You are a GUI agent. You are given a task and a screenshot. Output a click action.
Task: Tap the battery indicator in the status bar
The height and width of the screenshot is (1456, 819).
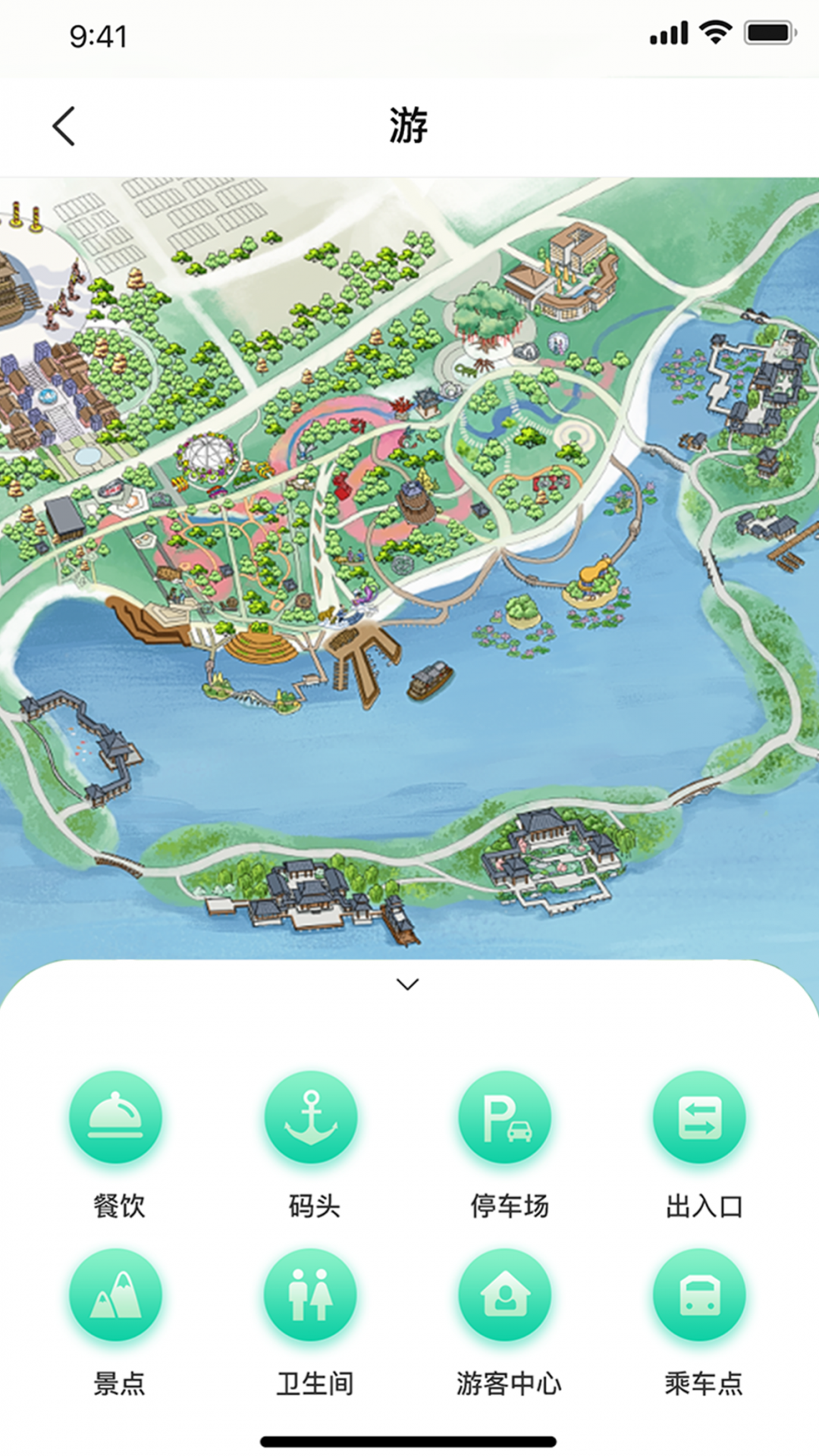coord(766,33)
